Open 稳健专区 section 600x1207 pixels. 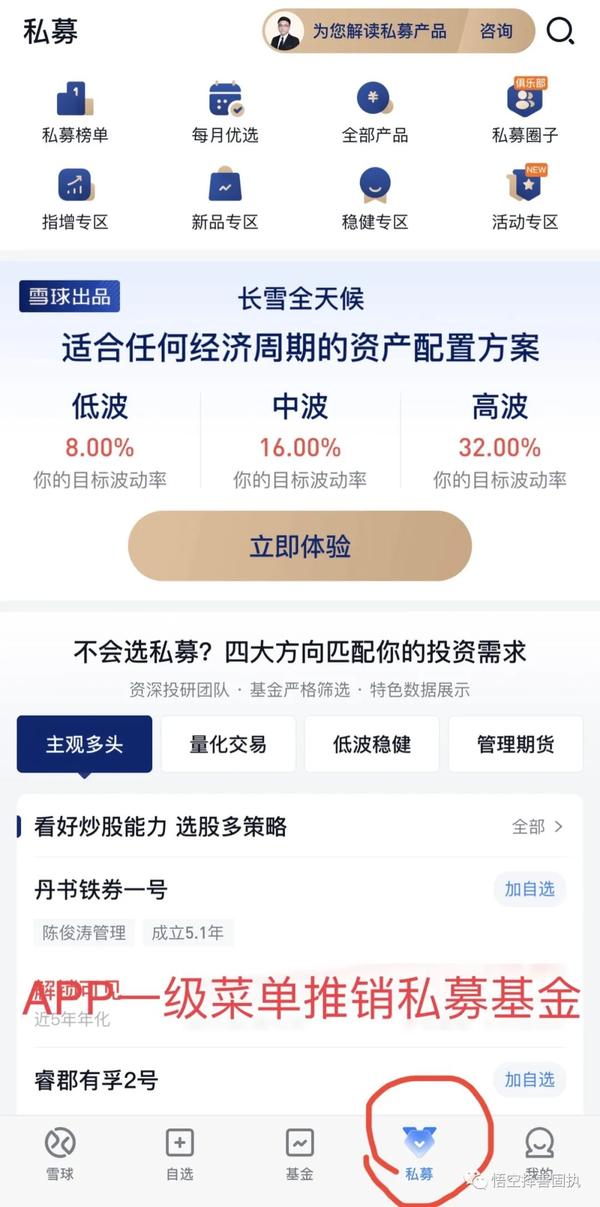[x=375, y=199]
